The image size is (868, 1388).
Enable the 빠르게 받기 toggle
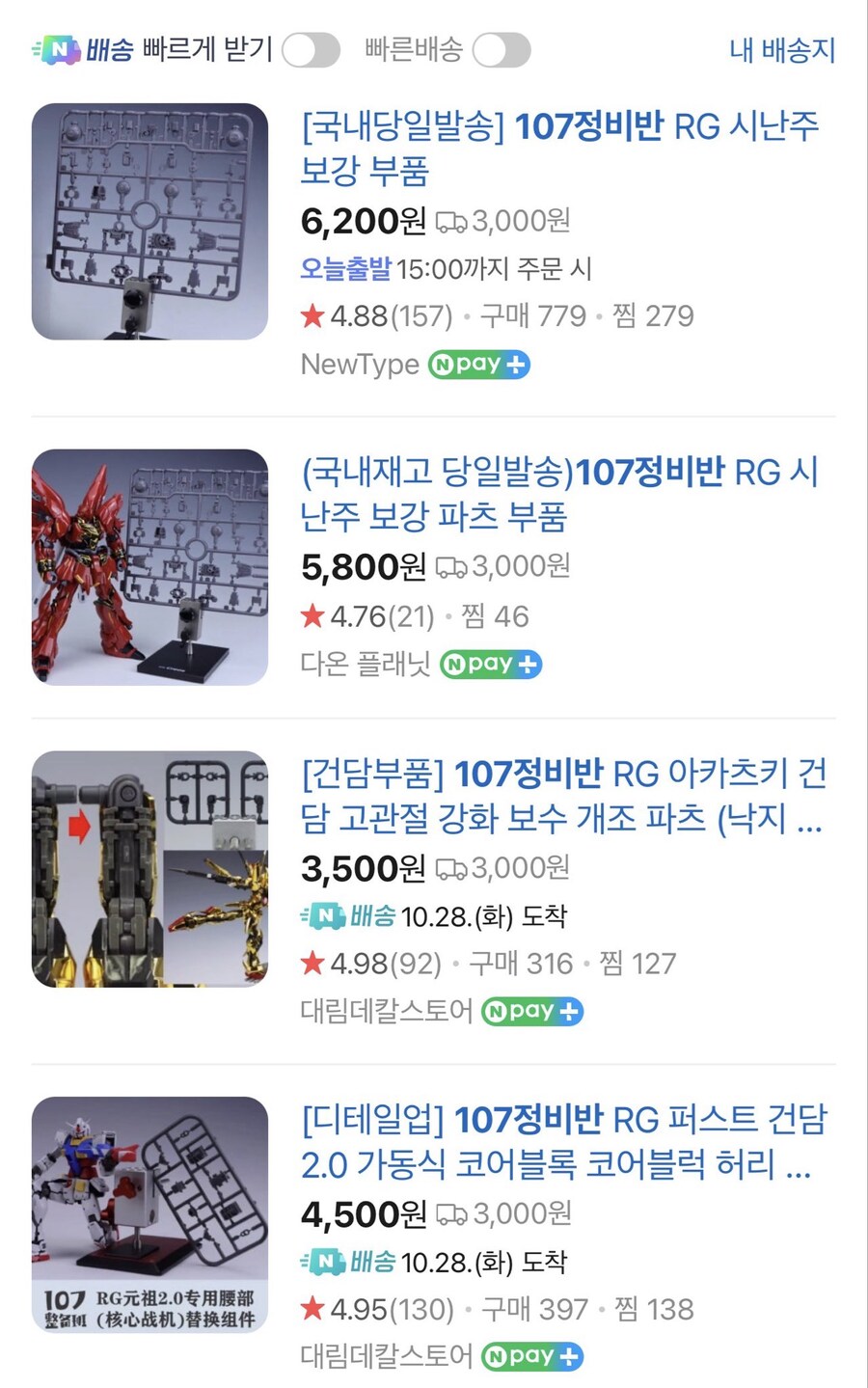[311, 48]
